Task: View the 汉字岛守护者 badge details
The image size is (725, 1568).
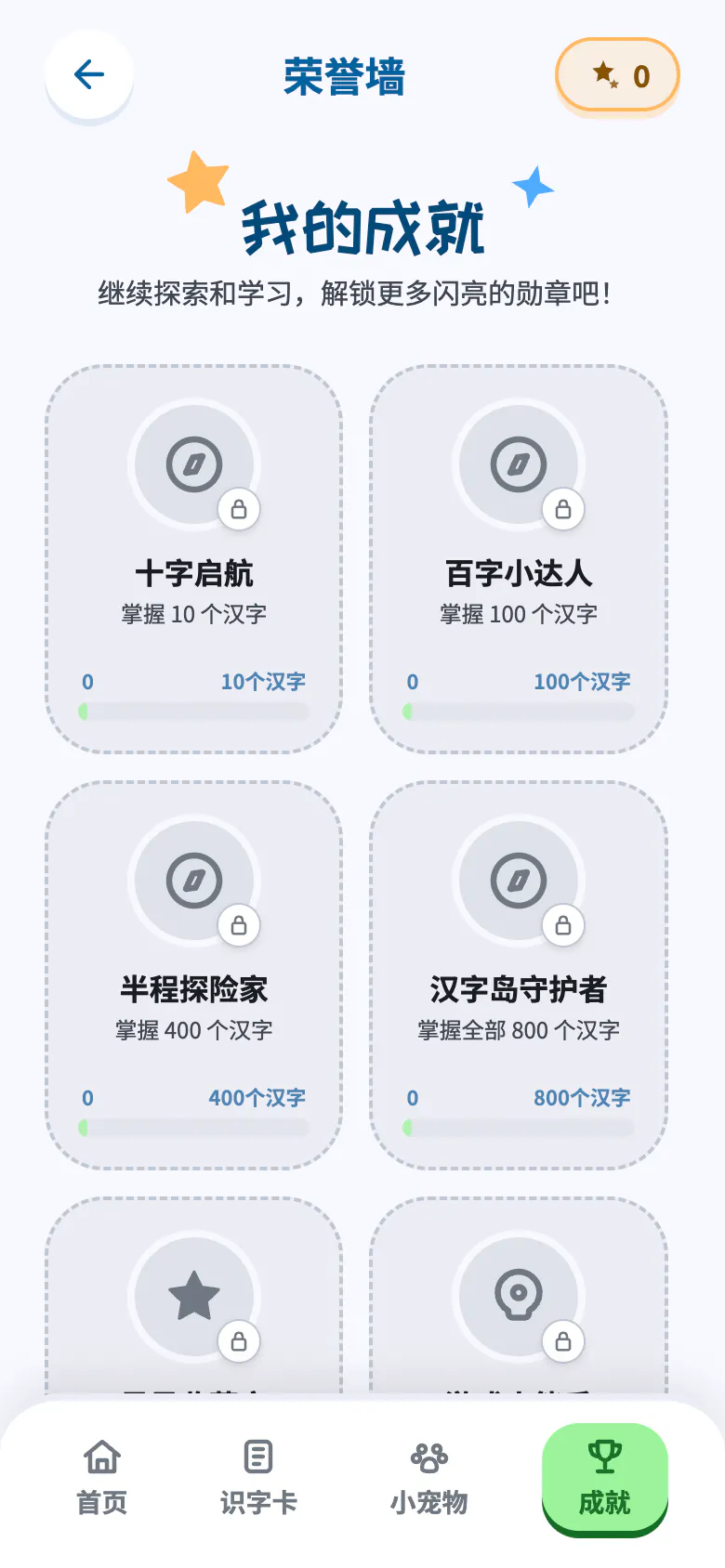Action: [x=519, y=974]
